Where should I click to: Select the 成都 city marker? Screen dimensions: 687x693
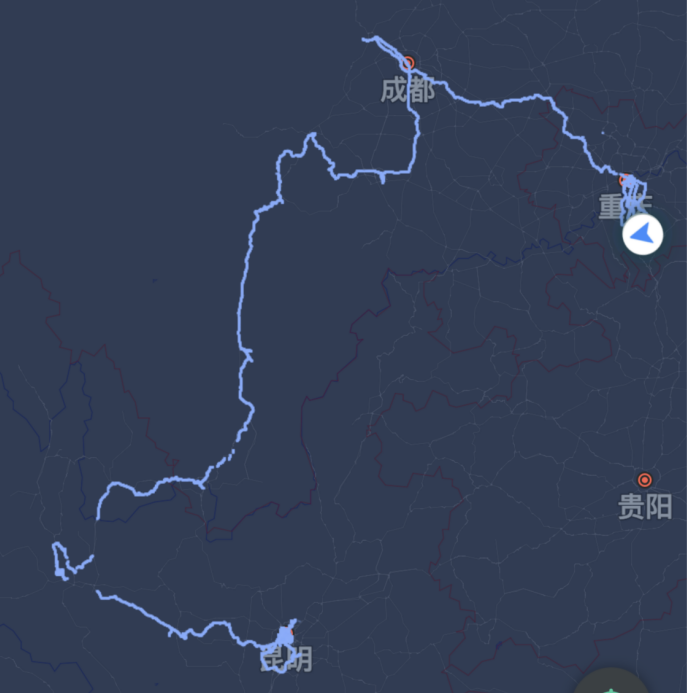point(407,63)
